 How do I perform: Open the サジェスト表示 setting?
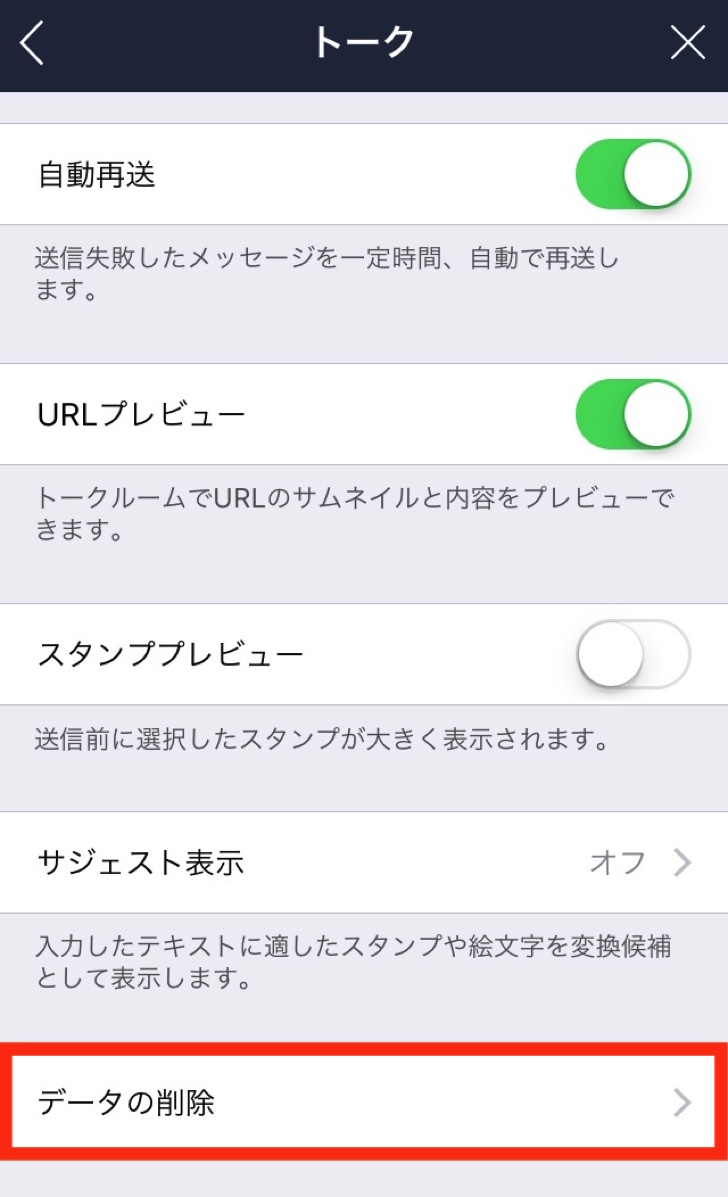click(x=364, y=862)
